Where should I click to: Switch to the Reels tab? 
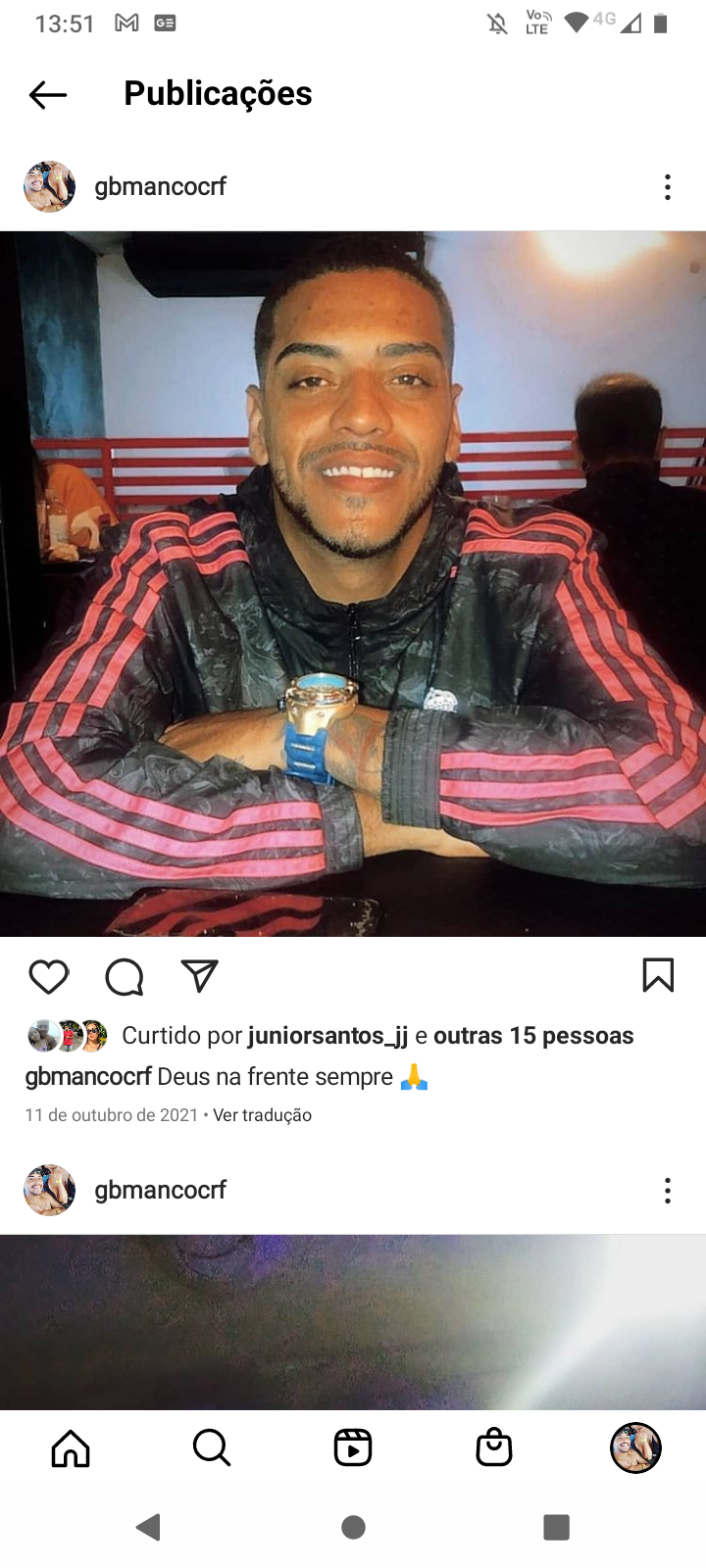(x=353, y=1447)
